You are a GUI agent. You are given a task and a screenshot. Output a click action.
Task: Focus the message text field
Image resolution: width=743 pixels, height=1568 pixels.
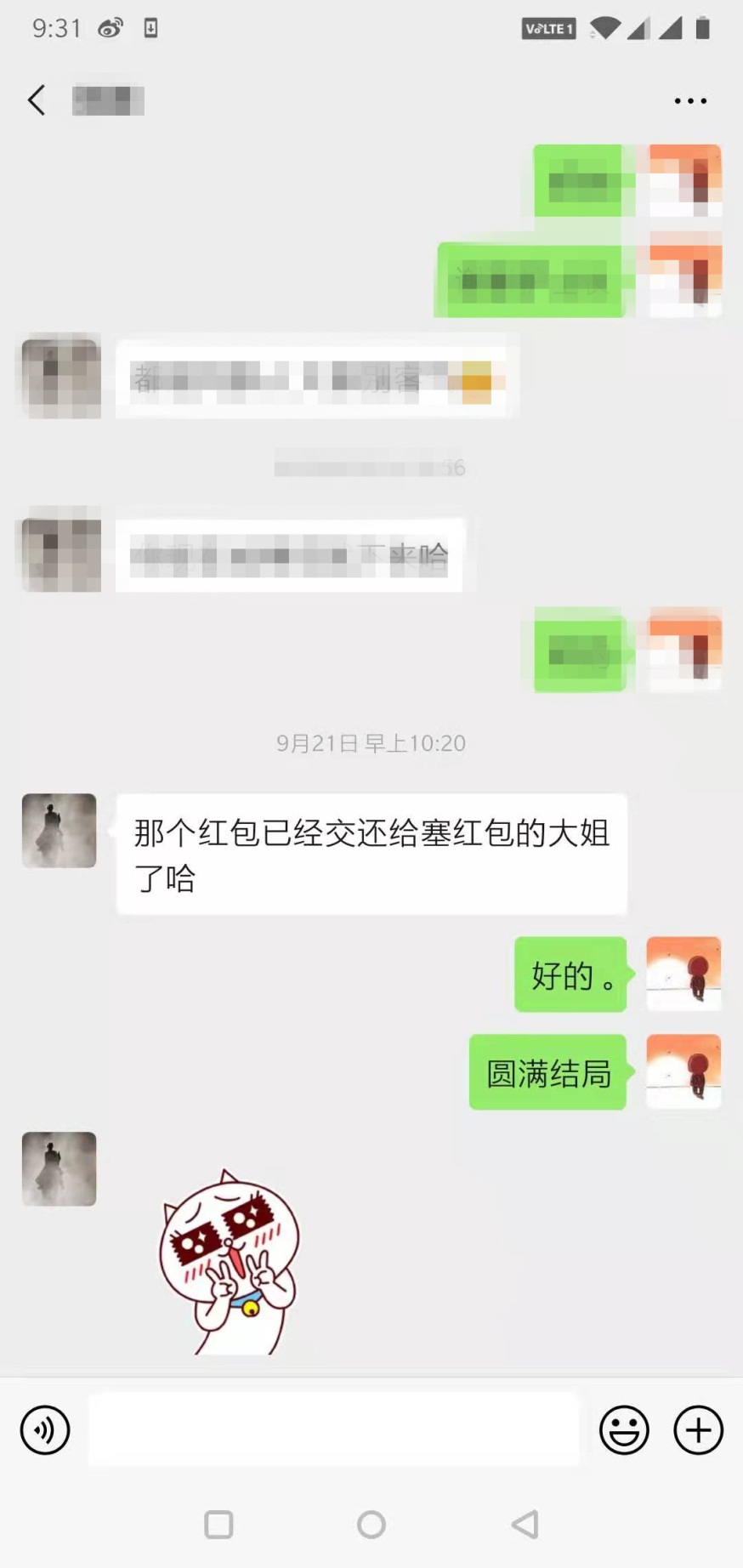[333, 1429]
